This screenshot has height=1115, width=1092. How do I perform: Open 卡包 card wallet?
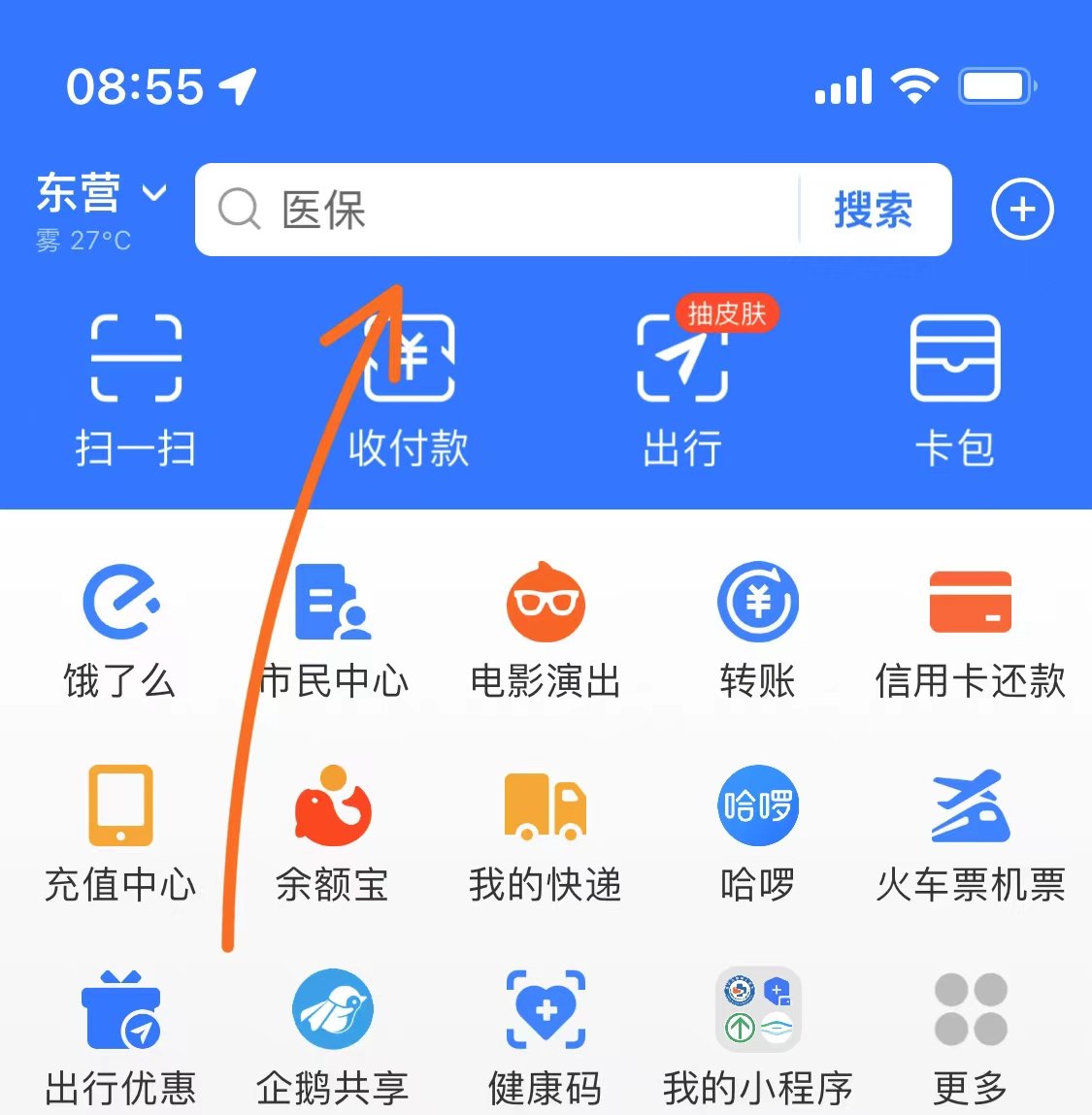click(x=955, y=388)
